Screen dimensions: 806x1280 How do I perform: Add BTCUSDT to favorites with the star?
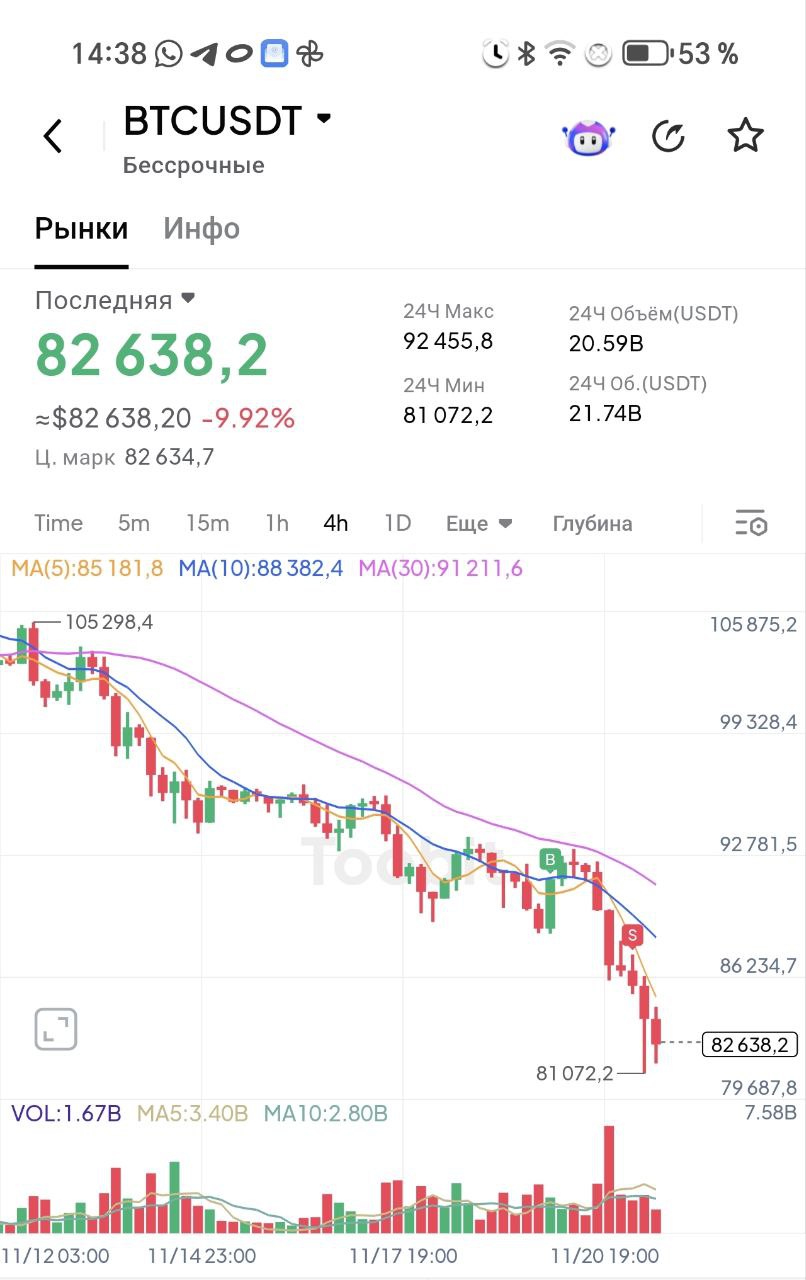(x=745, y=136)
